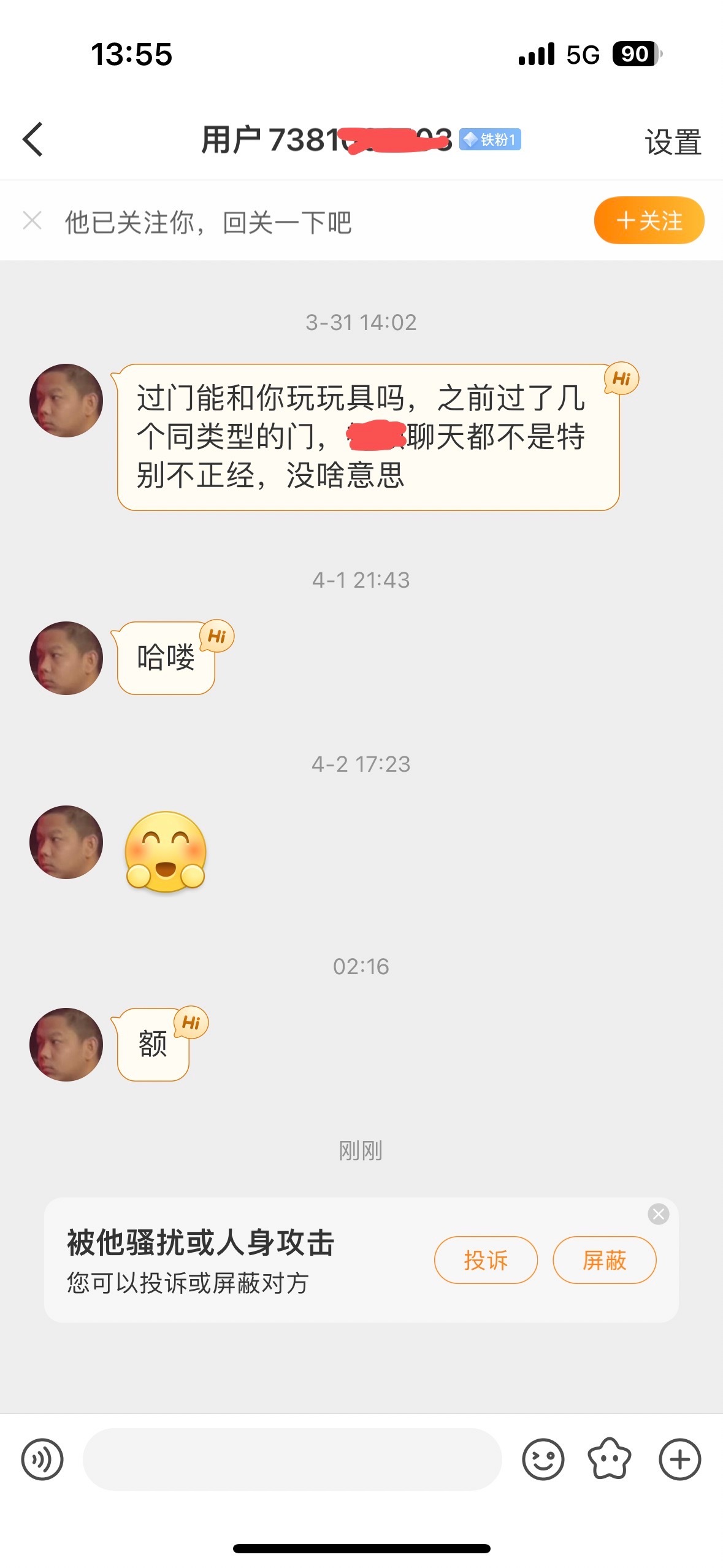This screenshot has width=723, height=1568.
Task: Tap the Hi badge on the 哈喽 message
Action: 216,637
